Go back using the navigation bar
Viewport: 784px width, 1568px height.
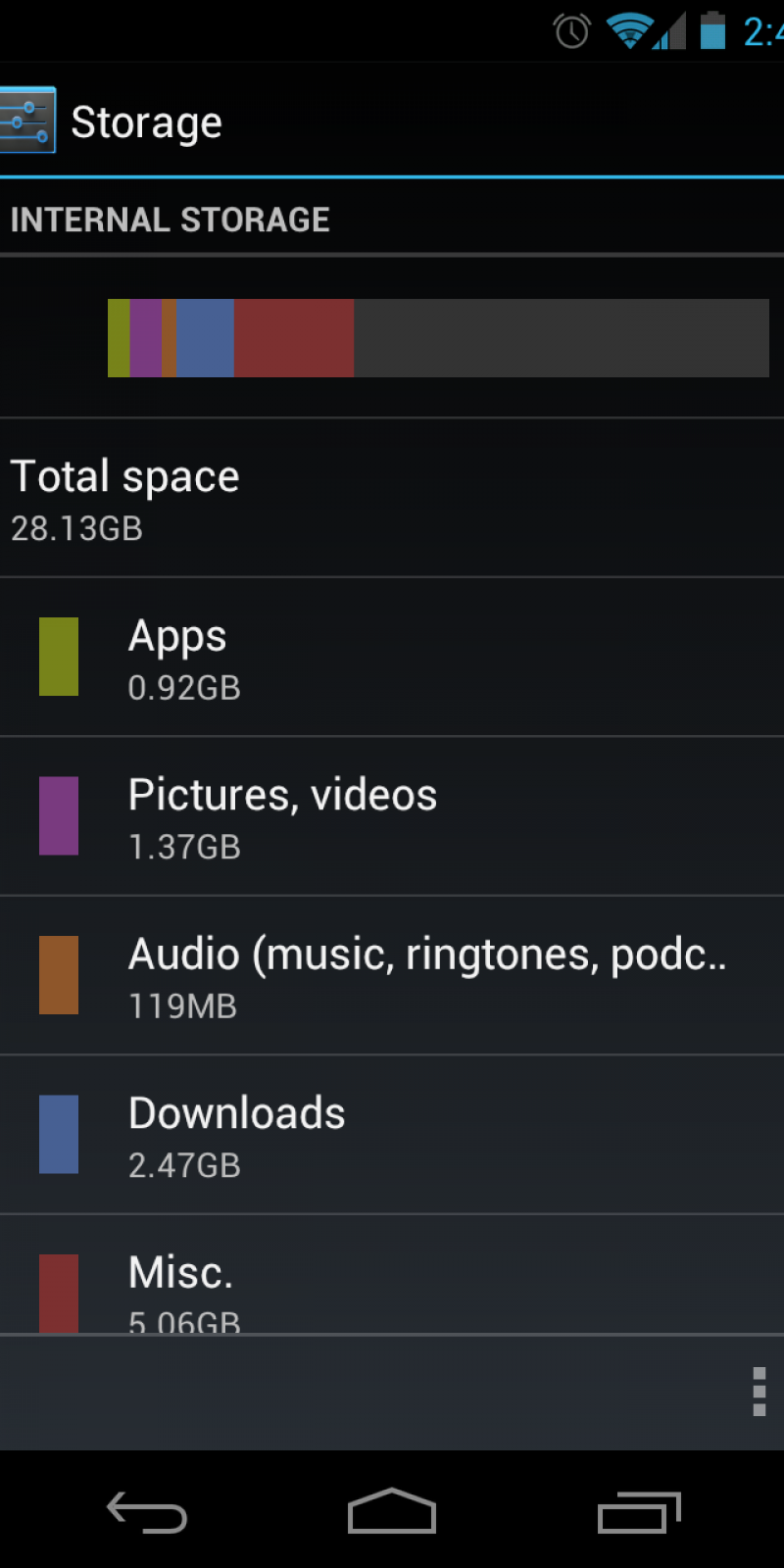pyautogui.click(x=147, y=1512)
